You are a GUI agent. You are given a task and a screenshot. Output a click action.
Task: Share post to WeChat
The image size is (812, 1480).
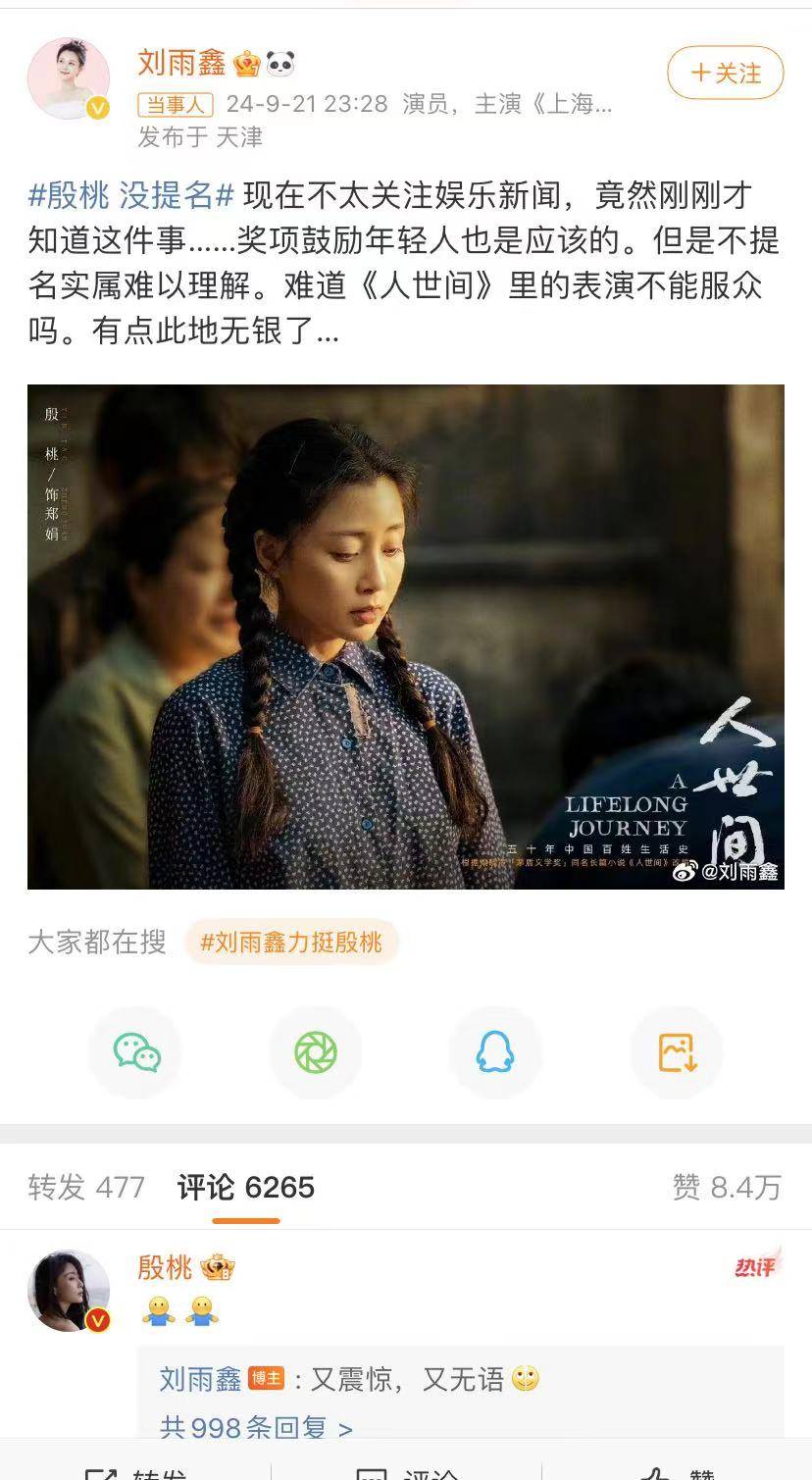(136, 1051)
